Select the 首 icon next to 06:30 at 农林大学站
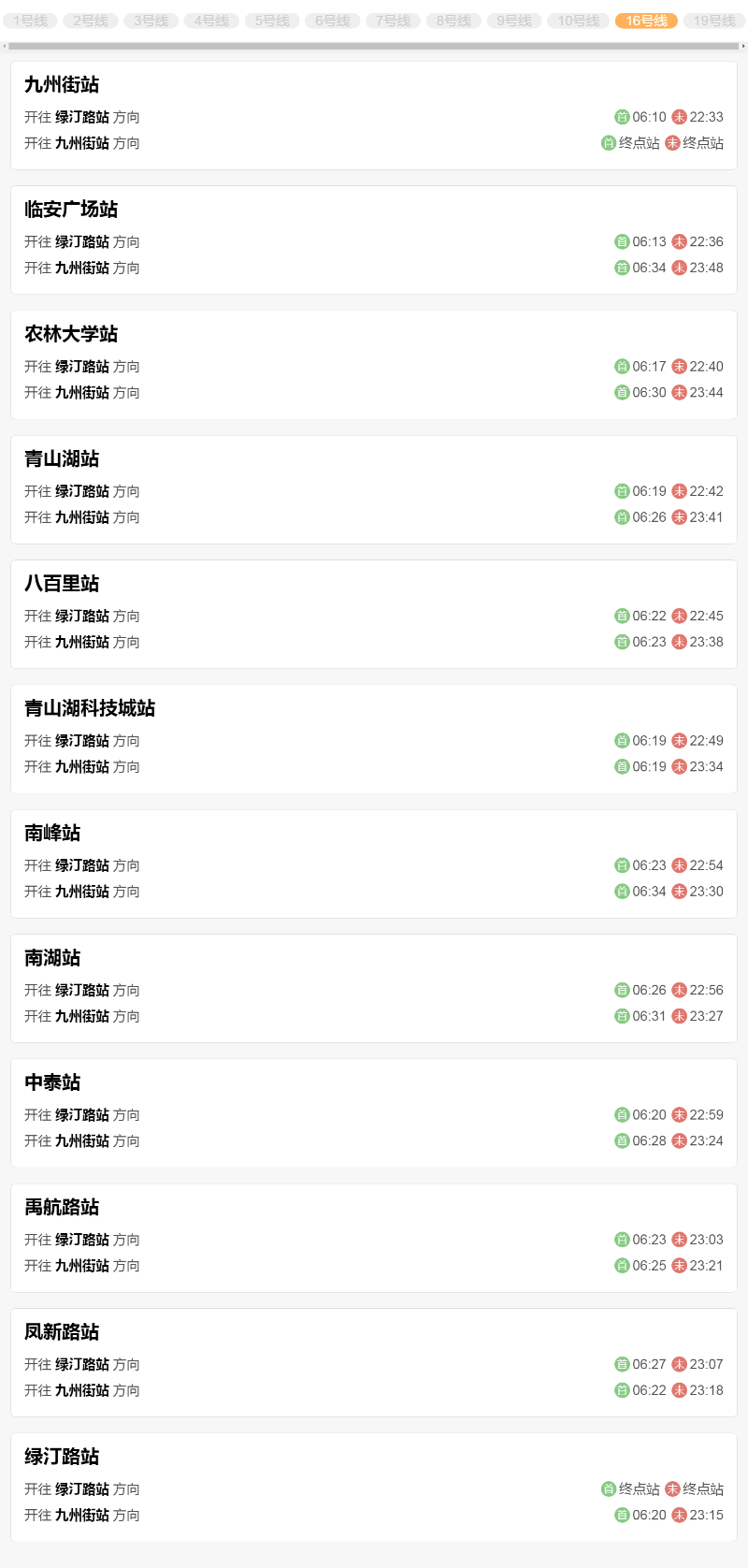 623,392
